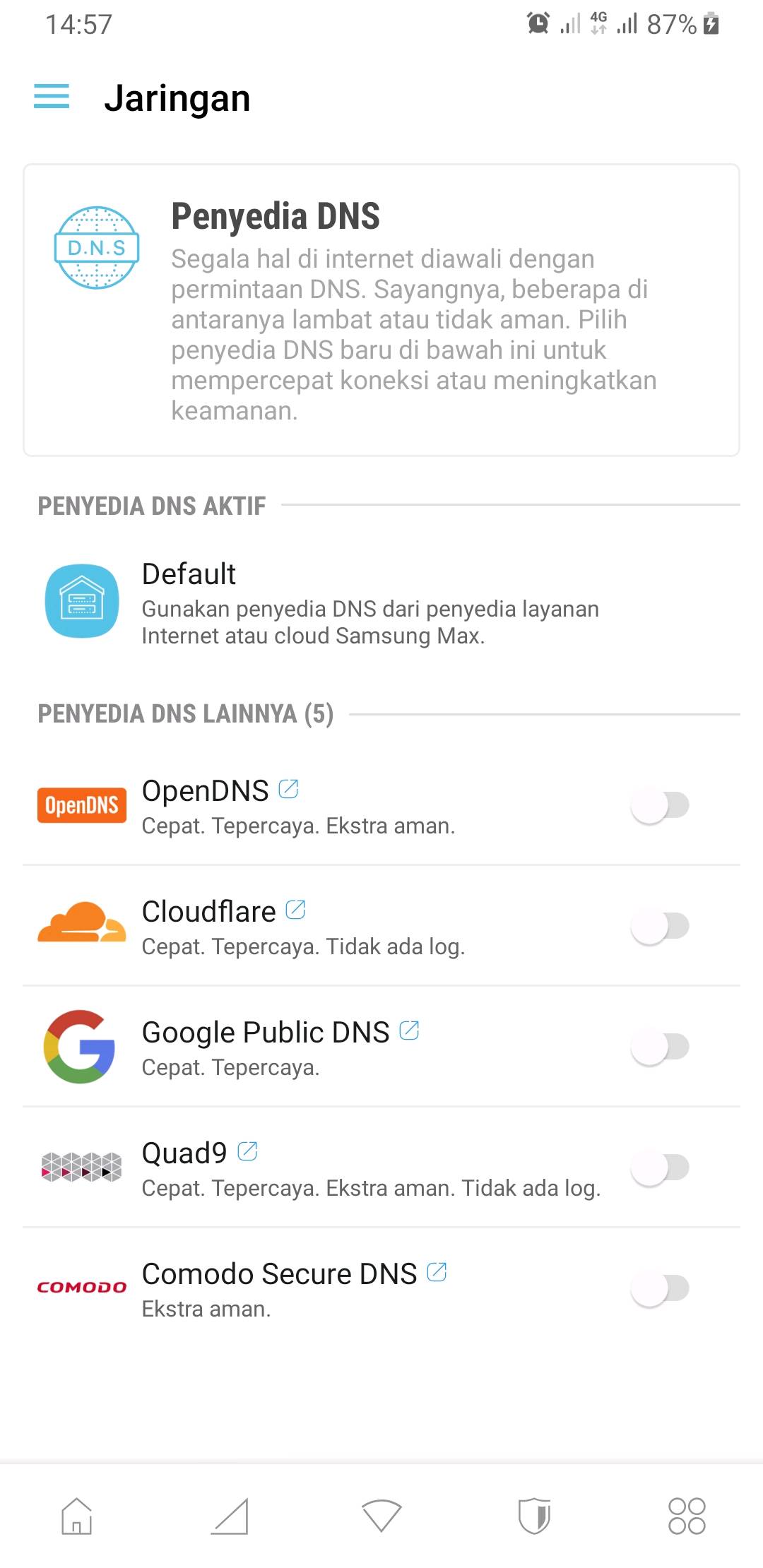Click the Comodo provider logo
The width and height of the screenshot is (763, 1568).
click(x=81, y=1287)
